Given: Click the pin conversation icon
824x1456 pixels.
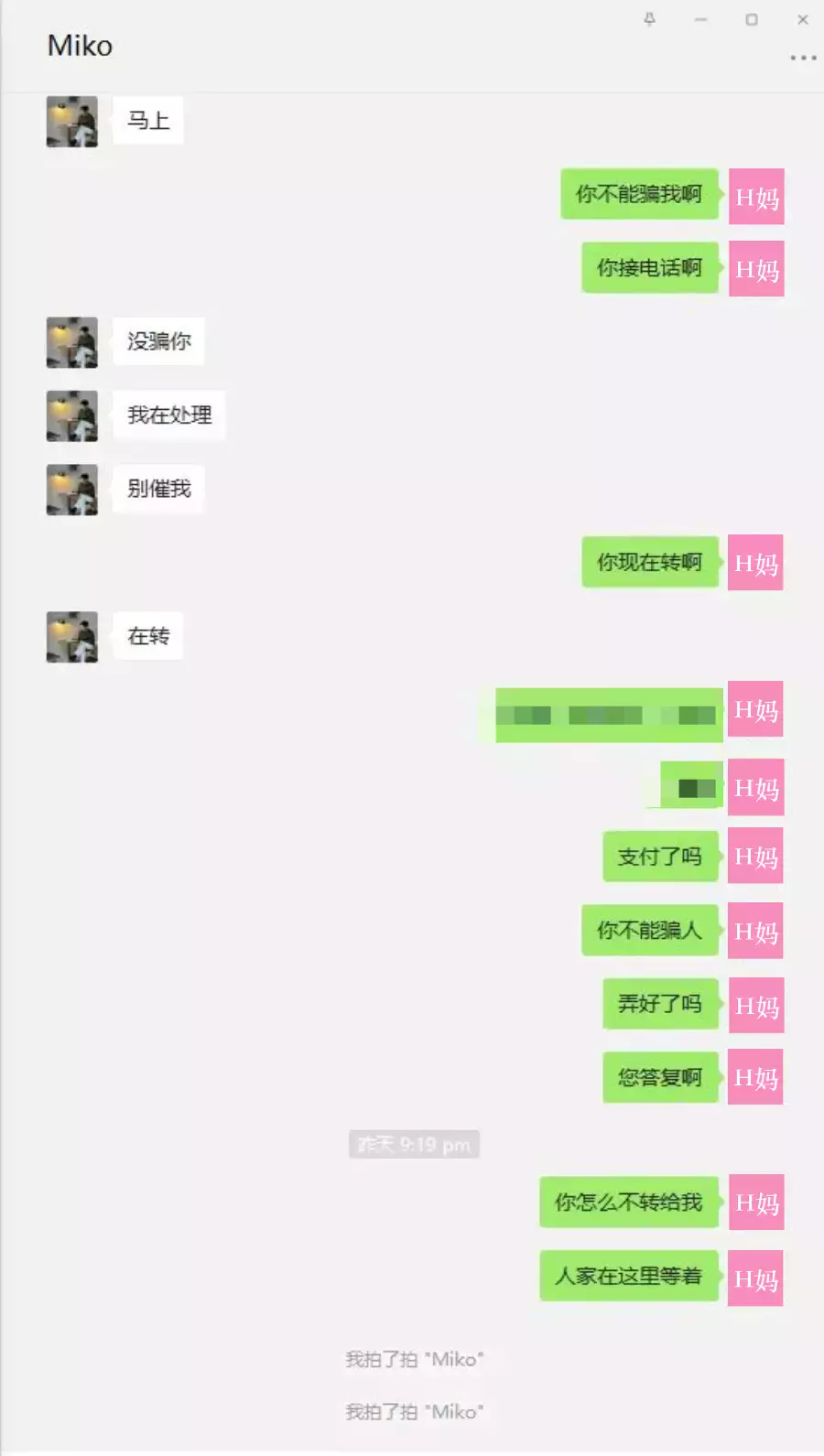Looking at the screenshot, I should [x=650, y=18].
